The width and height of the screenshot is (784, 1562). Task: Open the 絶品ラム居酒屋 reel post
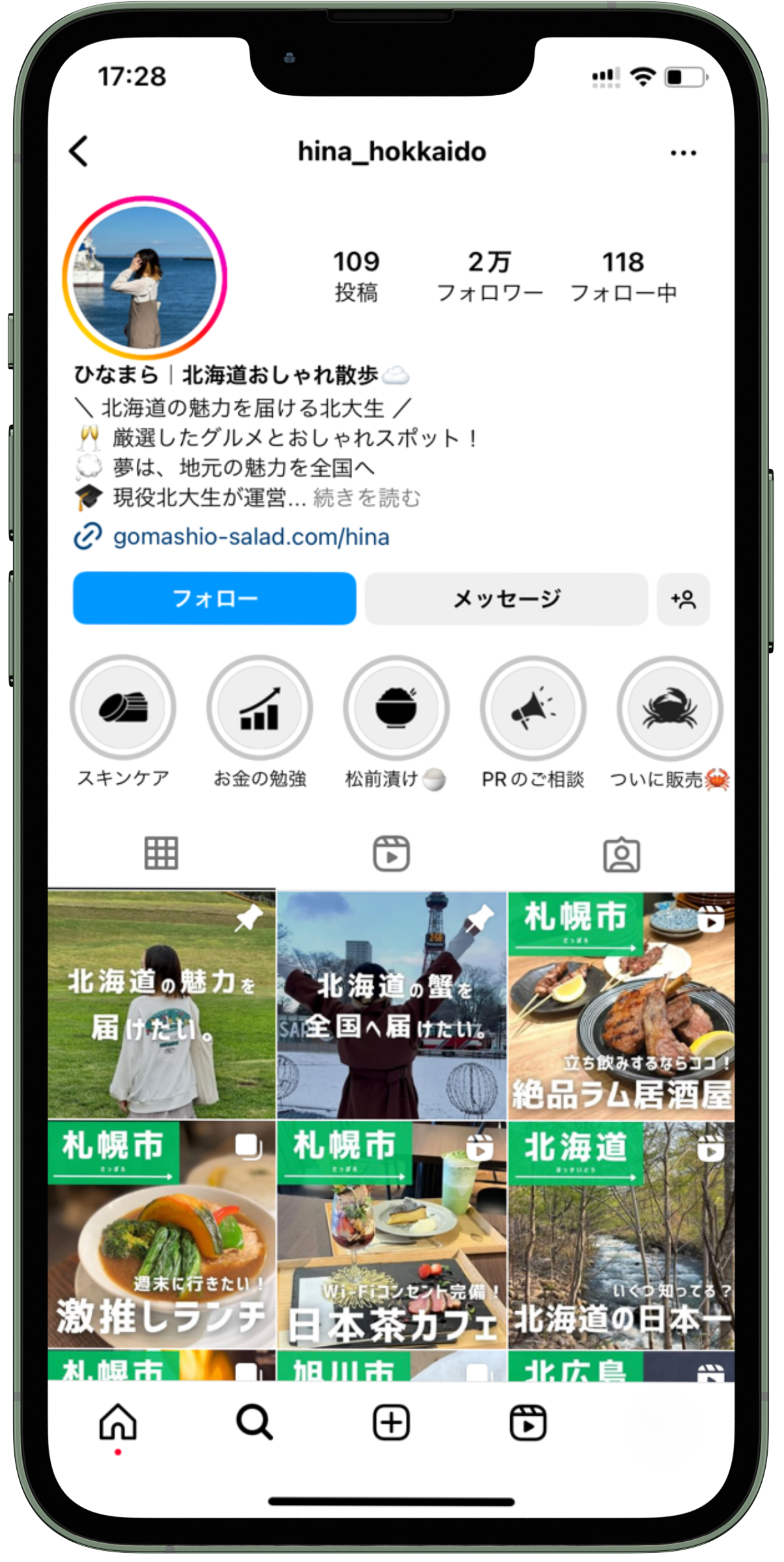click(x=621, y=1004)
